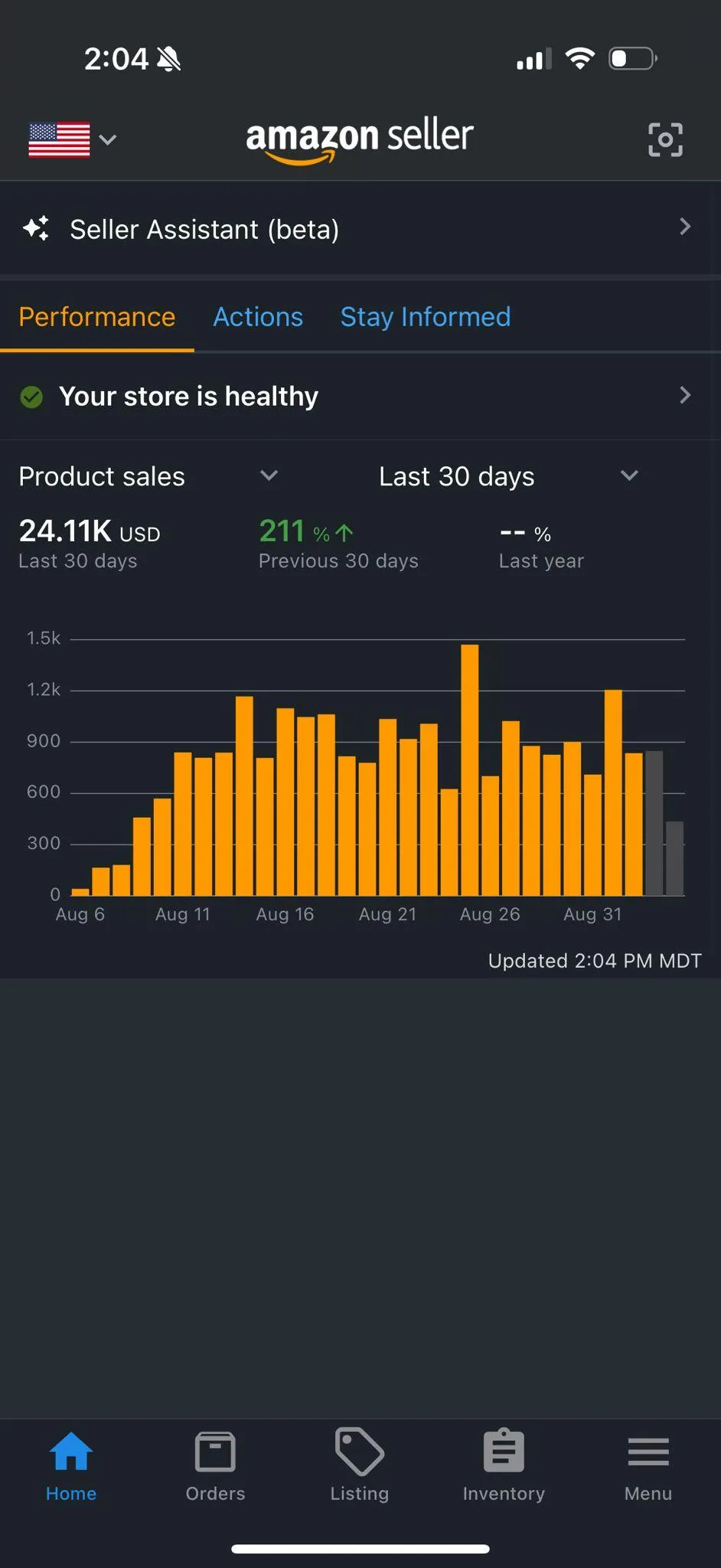Open the Listing tab
This screenshot has width=721, height=1568.
(x=360, y=1466)
